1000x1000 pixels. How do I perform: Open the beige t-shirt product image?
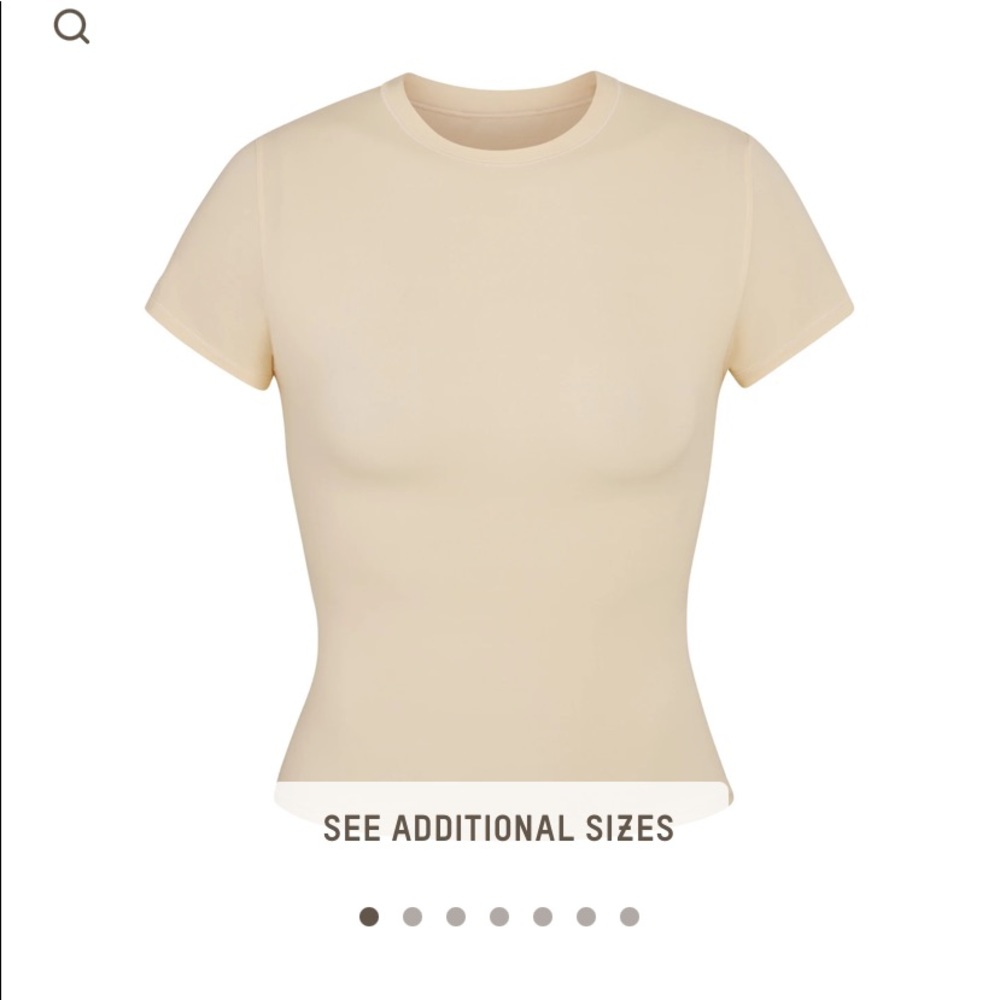[x=500, y=430]
